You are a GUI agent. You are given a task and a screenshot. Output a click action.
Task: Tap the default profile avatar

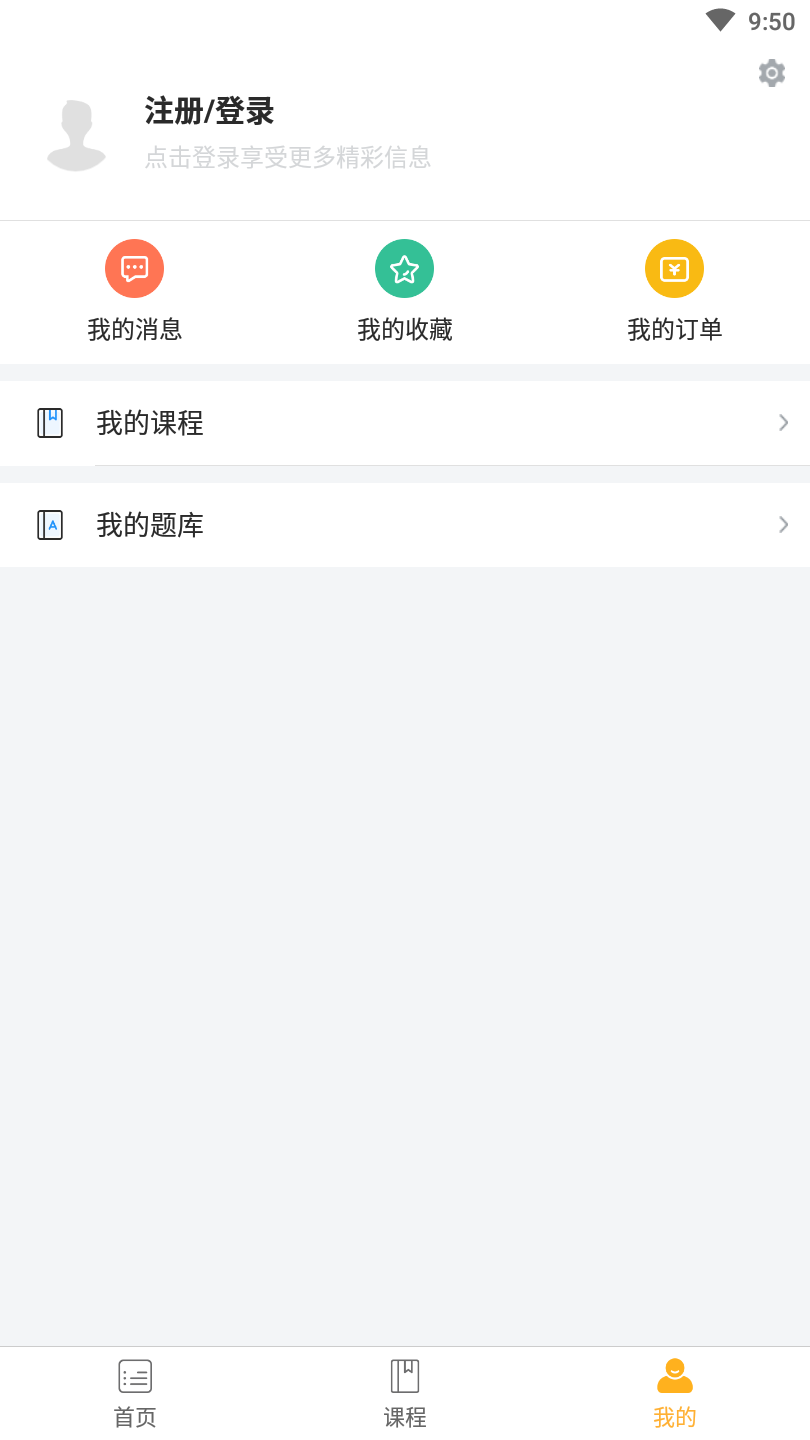pos(76,135)
